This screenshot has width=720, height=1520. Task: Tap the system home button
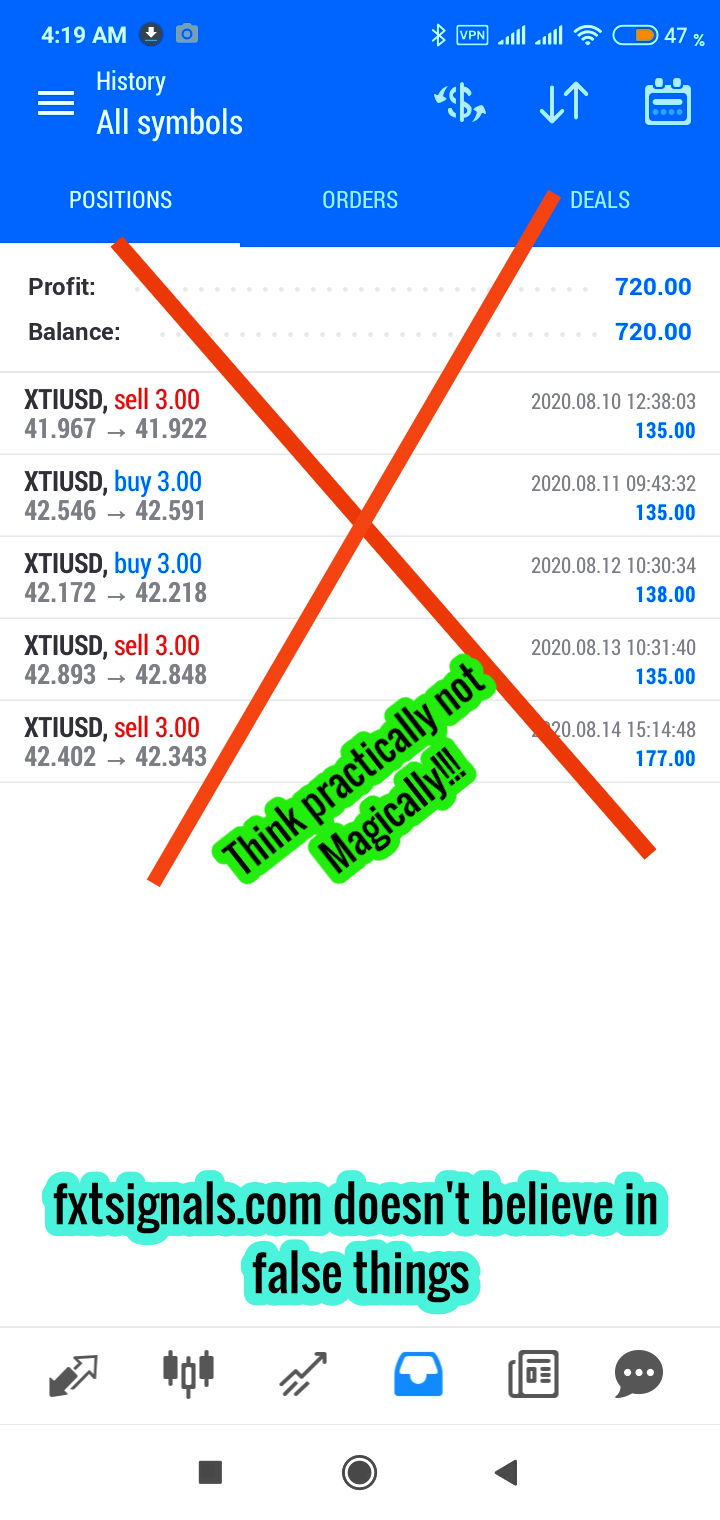tap(359, 1472)
